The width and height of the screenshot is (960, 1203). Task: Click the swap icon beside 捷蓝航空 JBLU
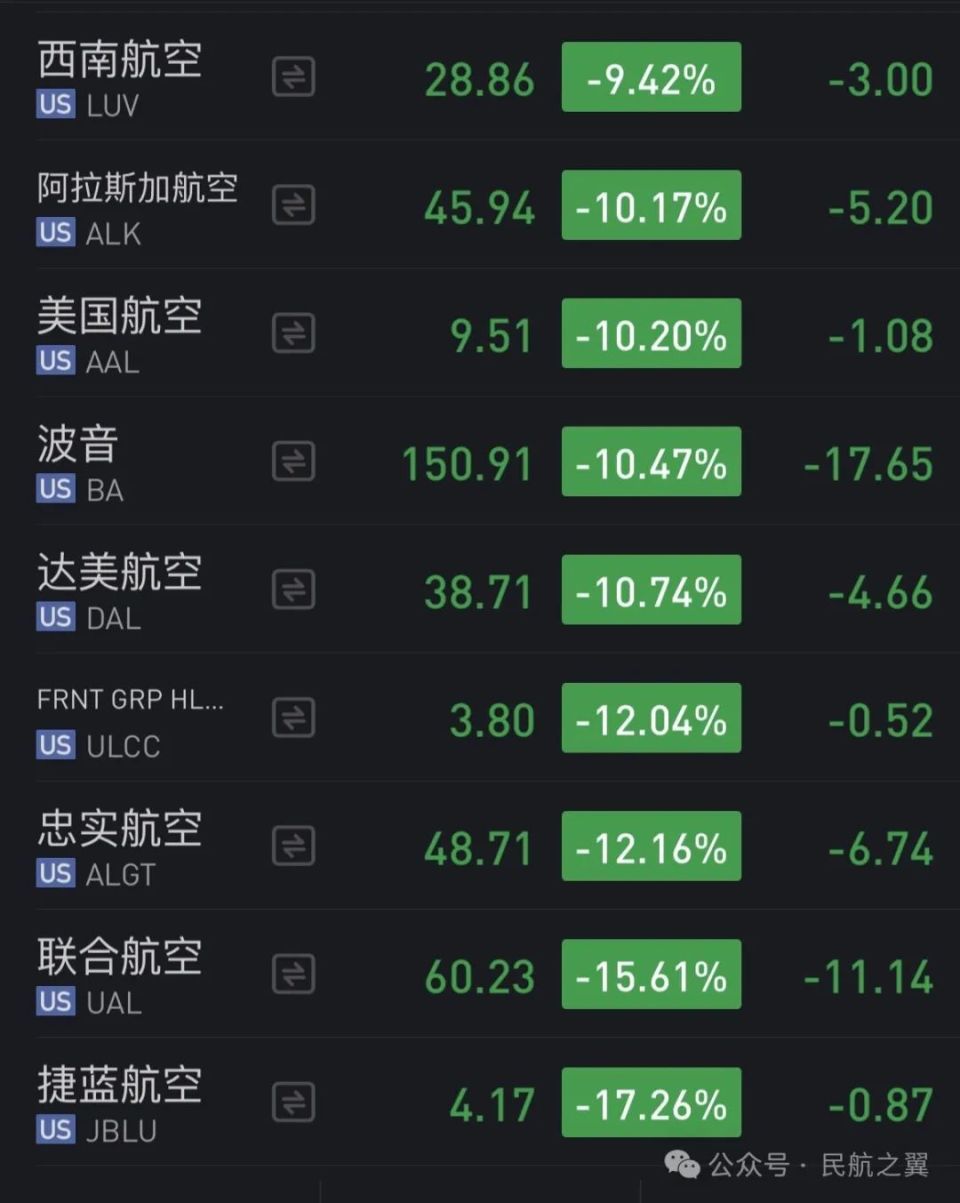[295, 1104]
